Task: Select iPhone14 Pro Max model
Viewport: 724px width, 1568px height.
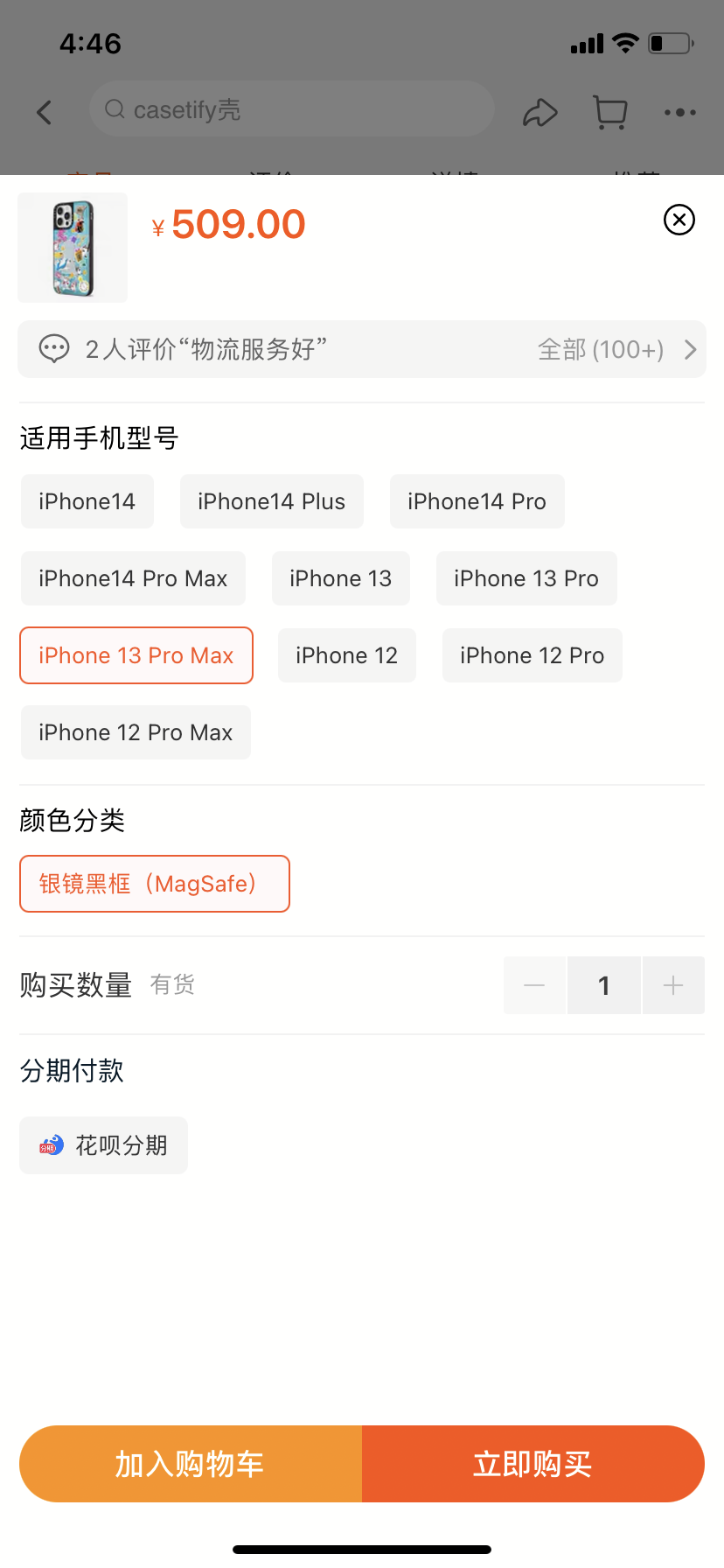Action: pos(133,578)
